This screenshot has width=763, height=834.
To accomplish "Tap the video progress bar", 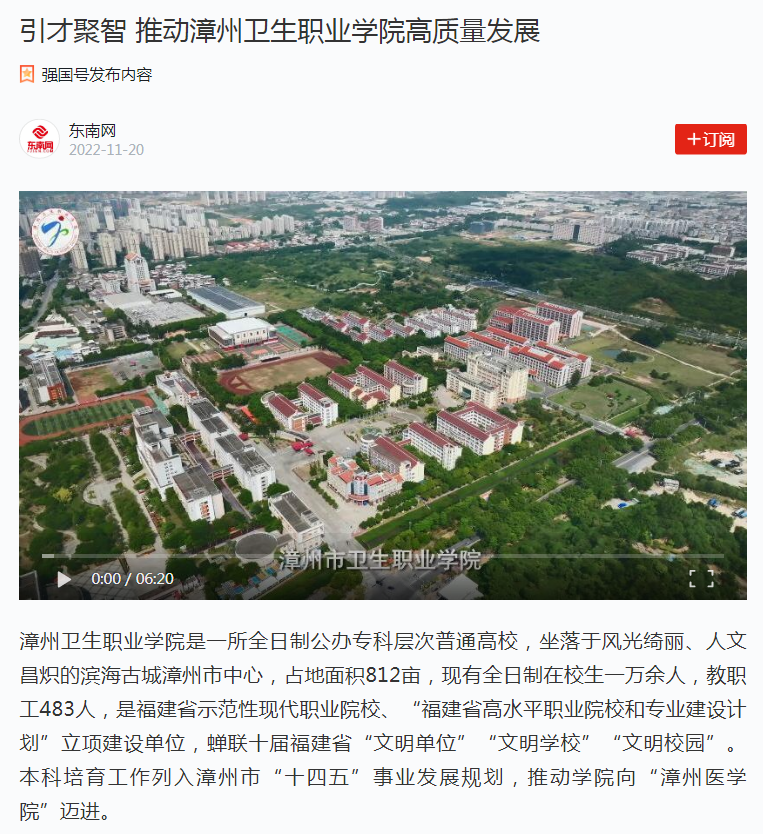I will [382, 556].
